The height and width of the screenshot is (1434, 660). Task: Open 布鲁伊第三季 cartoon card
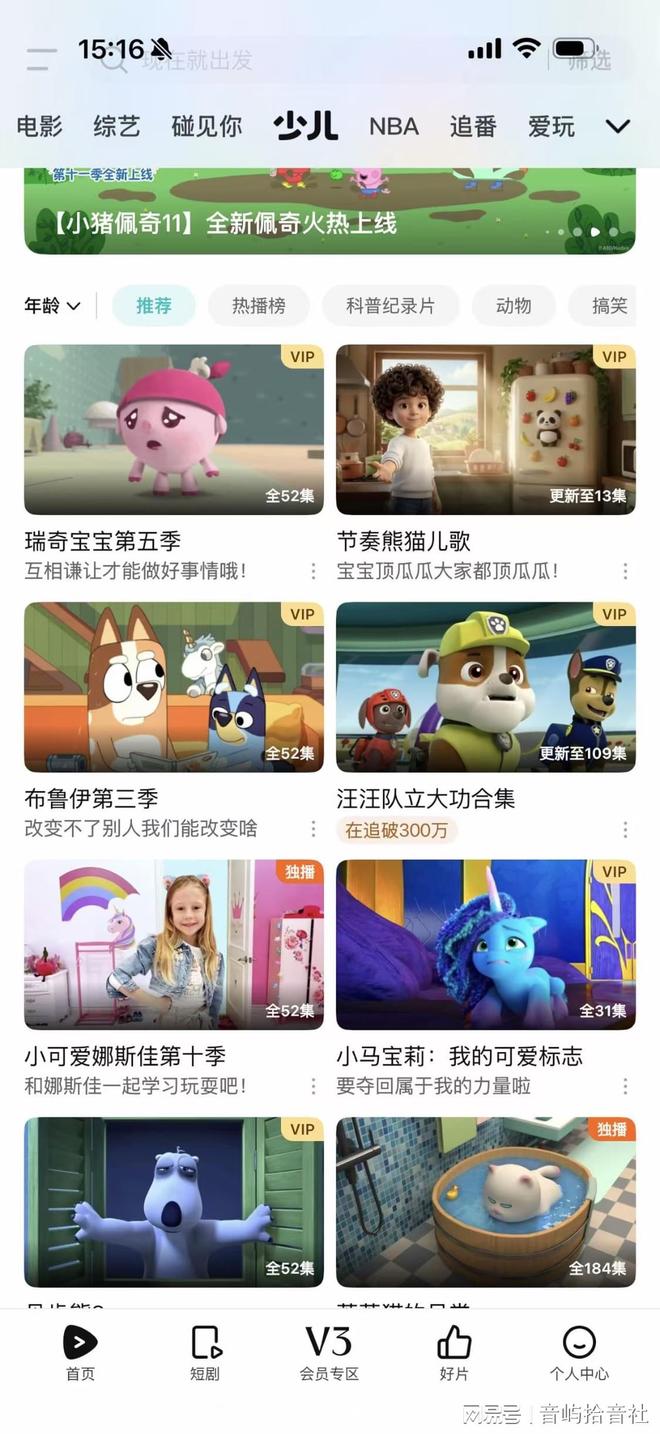click(174, 687)
